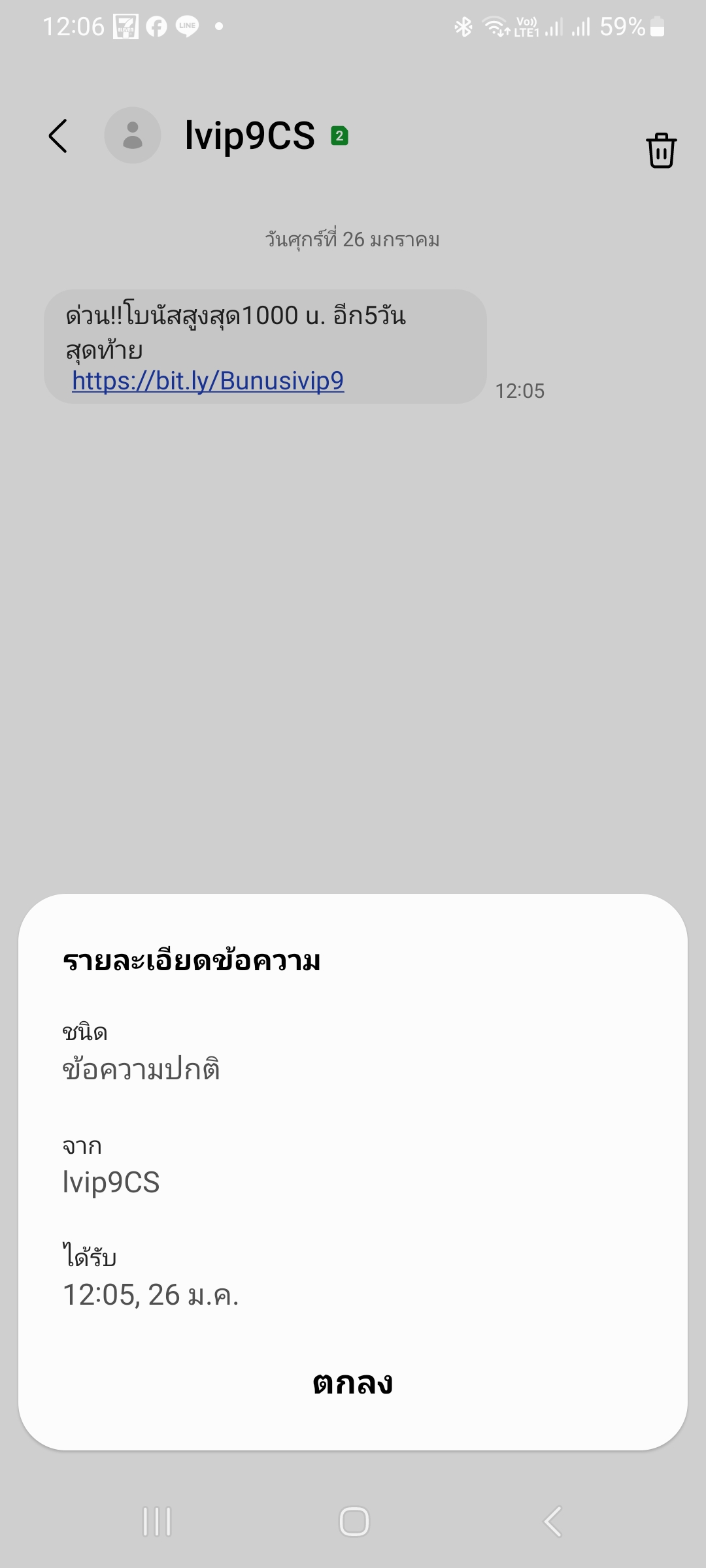Screen dimensions: 706x1568
Task: Go back from the Ivip9CS conversation
Action: 58,136
